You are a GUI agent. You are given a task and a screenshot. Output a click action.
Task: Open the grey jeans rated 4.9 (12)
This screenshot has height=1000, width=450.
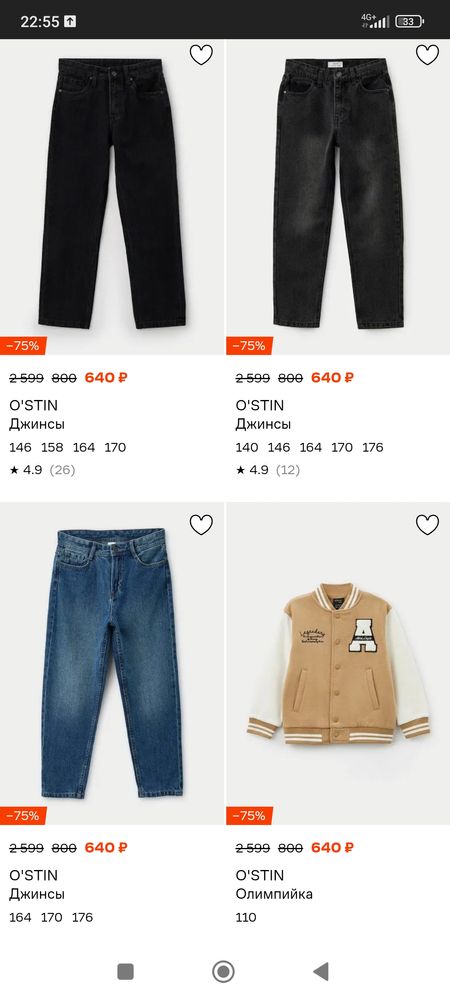click(x=338, y=197)
